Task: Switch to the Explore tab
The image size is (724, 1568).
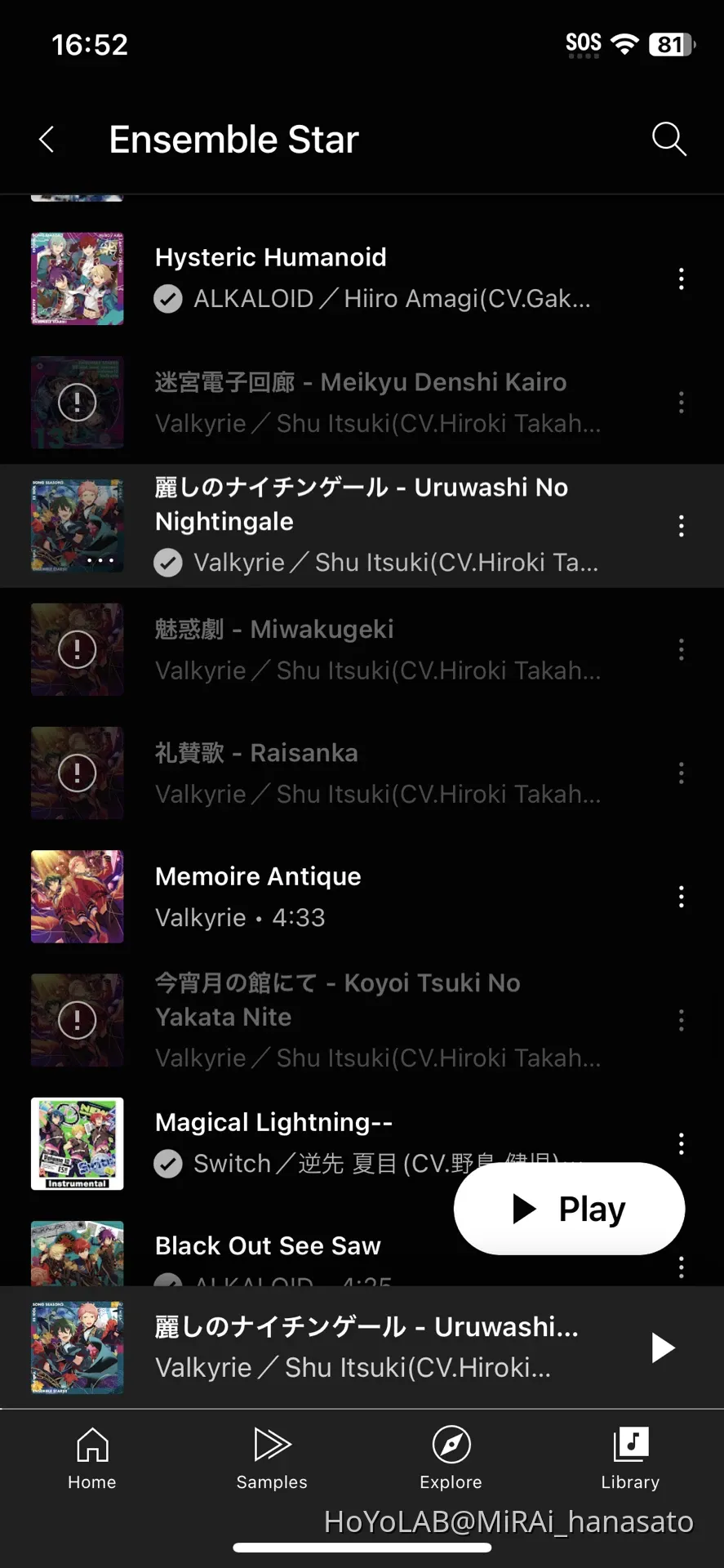Action: pyautogui.click(x=451, y=1458)
